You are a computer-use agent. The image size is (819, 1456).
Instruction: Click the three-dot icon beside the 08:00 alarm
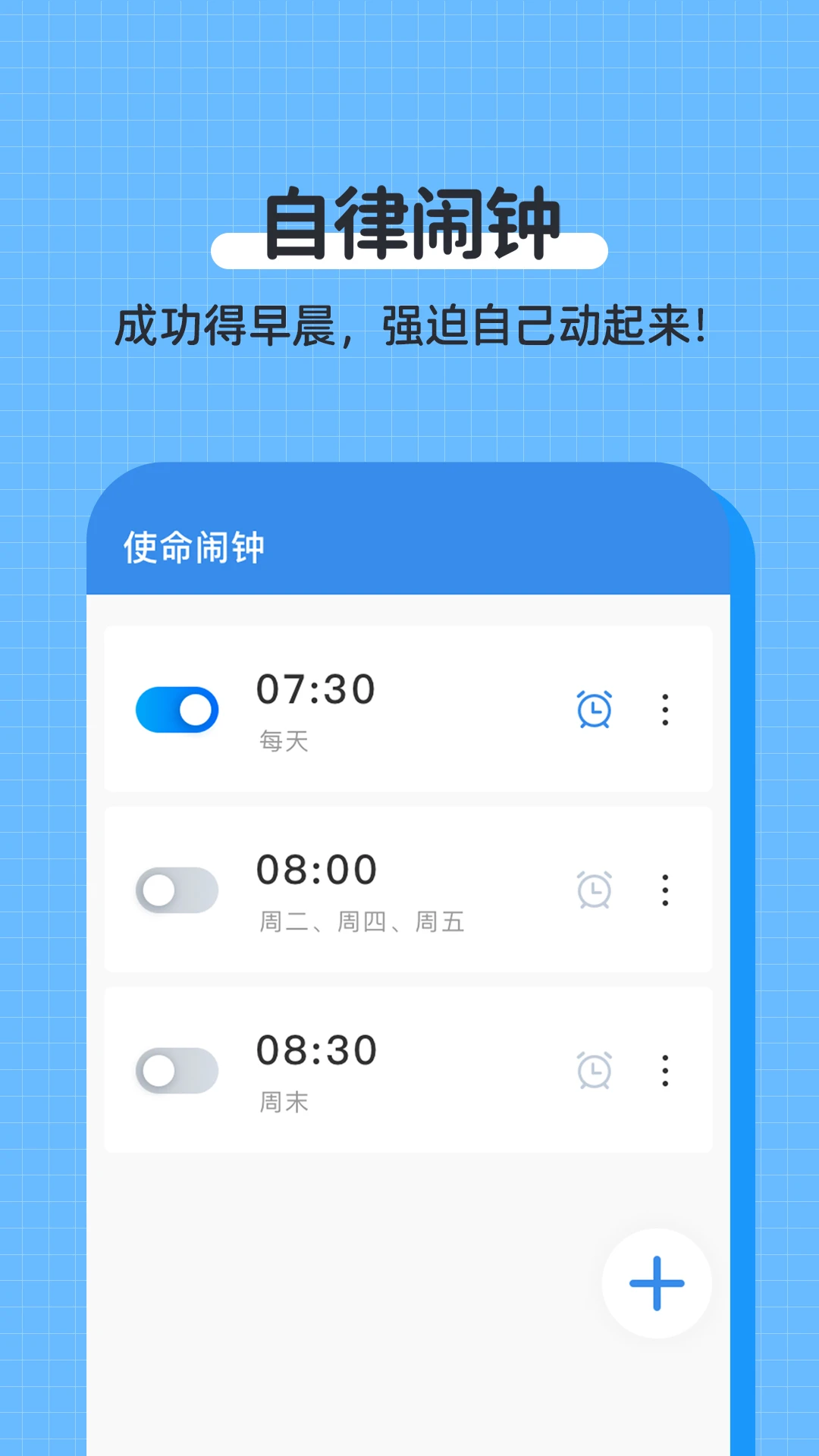(665, 890)
